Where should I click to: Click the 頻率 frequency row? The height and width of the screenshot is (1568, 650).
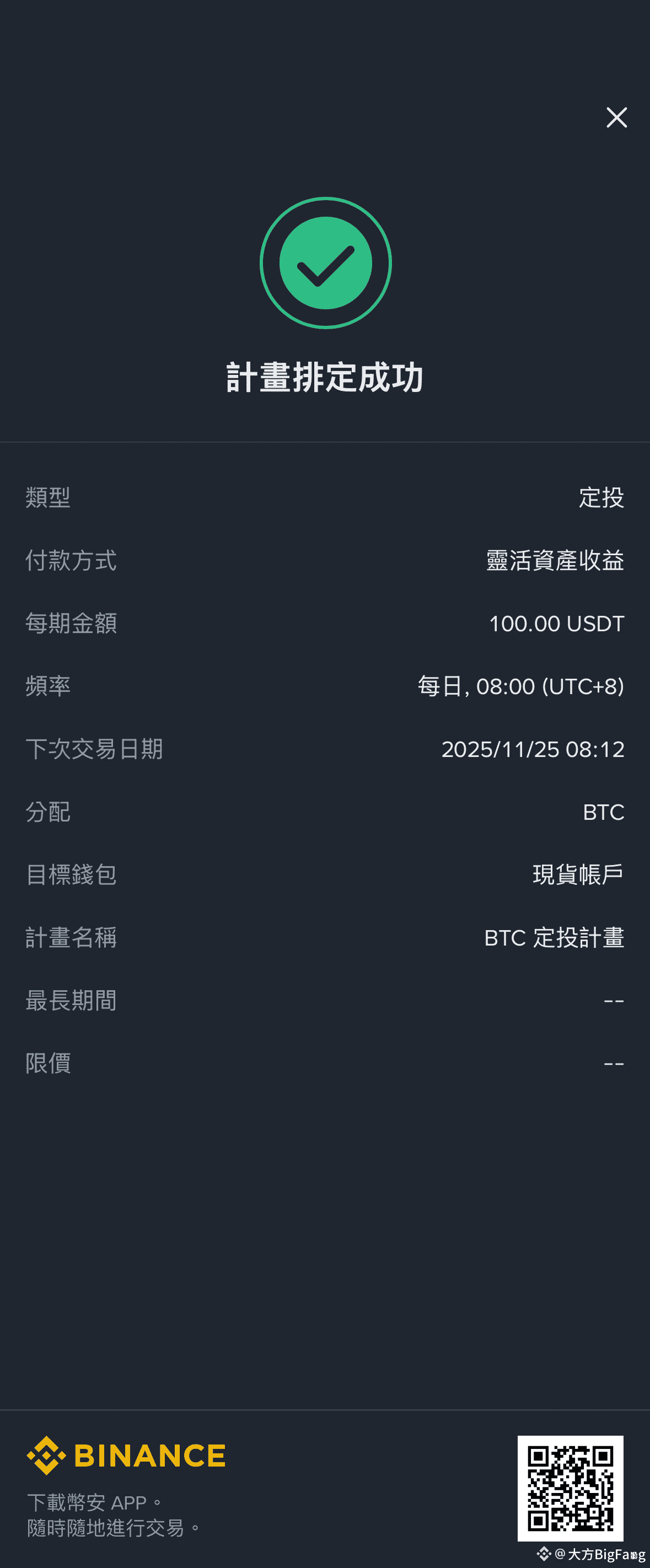point(325,686)
